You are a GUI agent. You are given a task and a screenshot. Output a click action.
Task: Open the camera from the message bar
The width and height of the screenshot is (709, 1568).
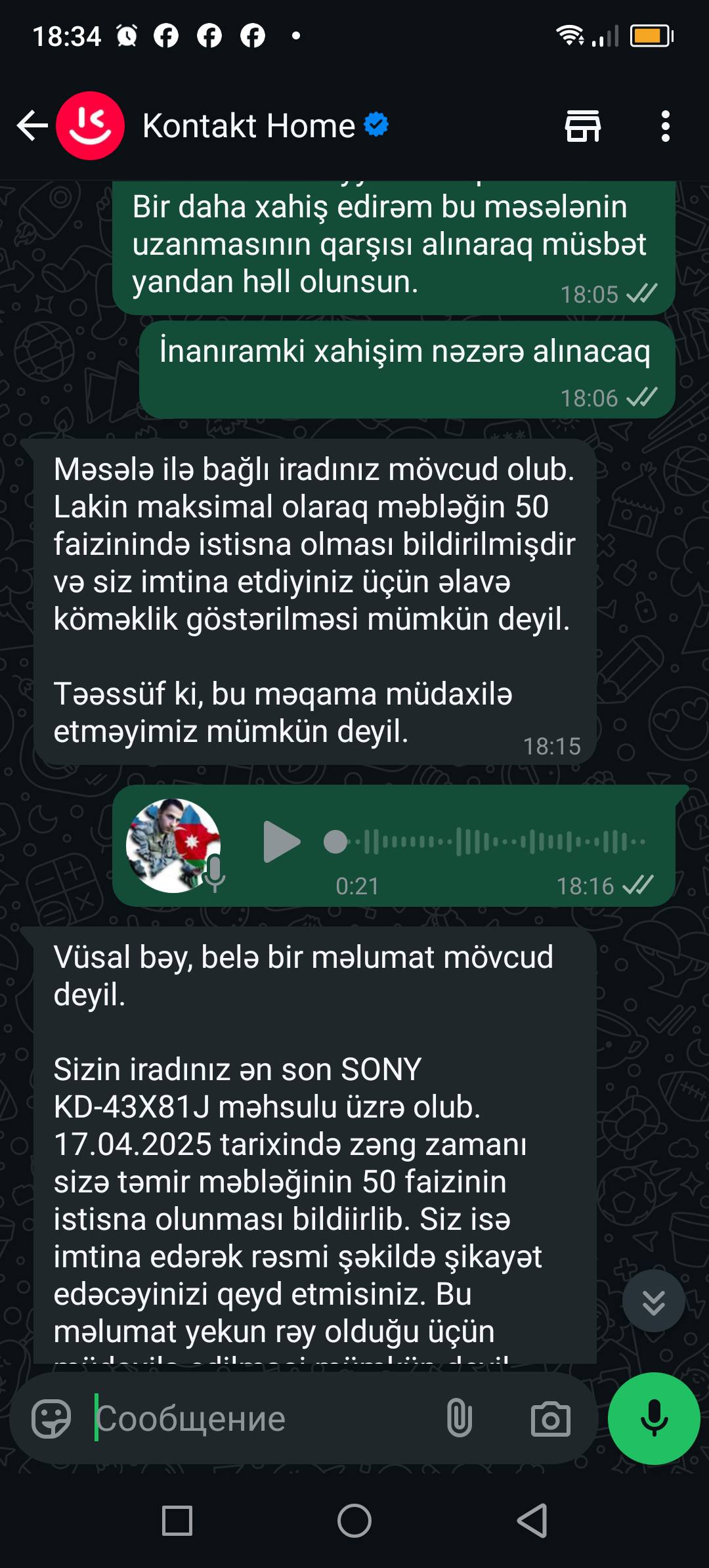[550, 1419]
